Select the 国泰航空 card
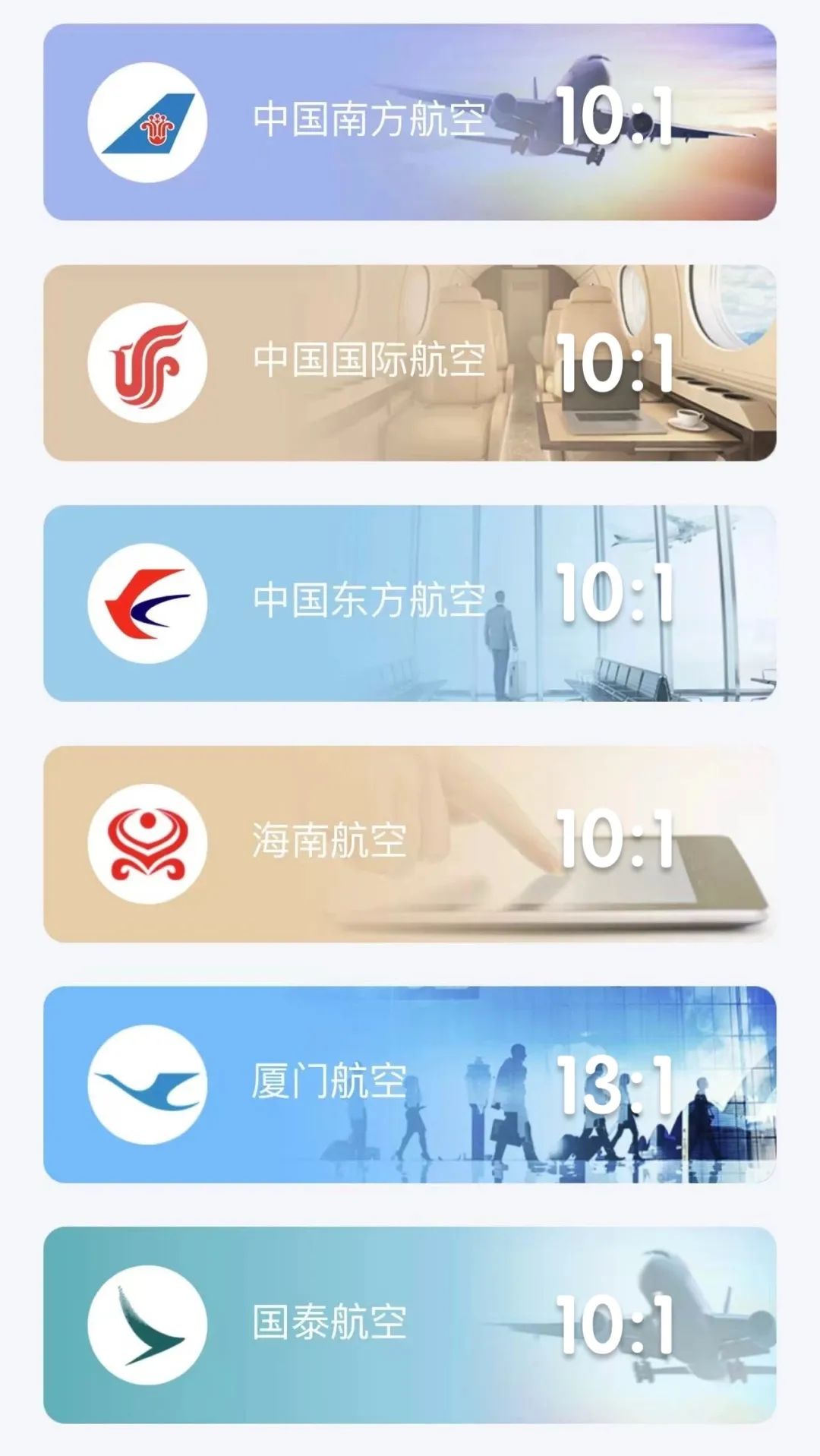820x1456 pixels. [410, 1324]
